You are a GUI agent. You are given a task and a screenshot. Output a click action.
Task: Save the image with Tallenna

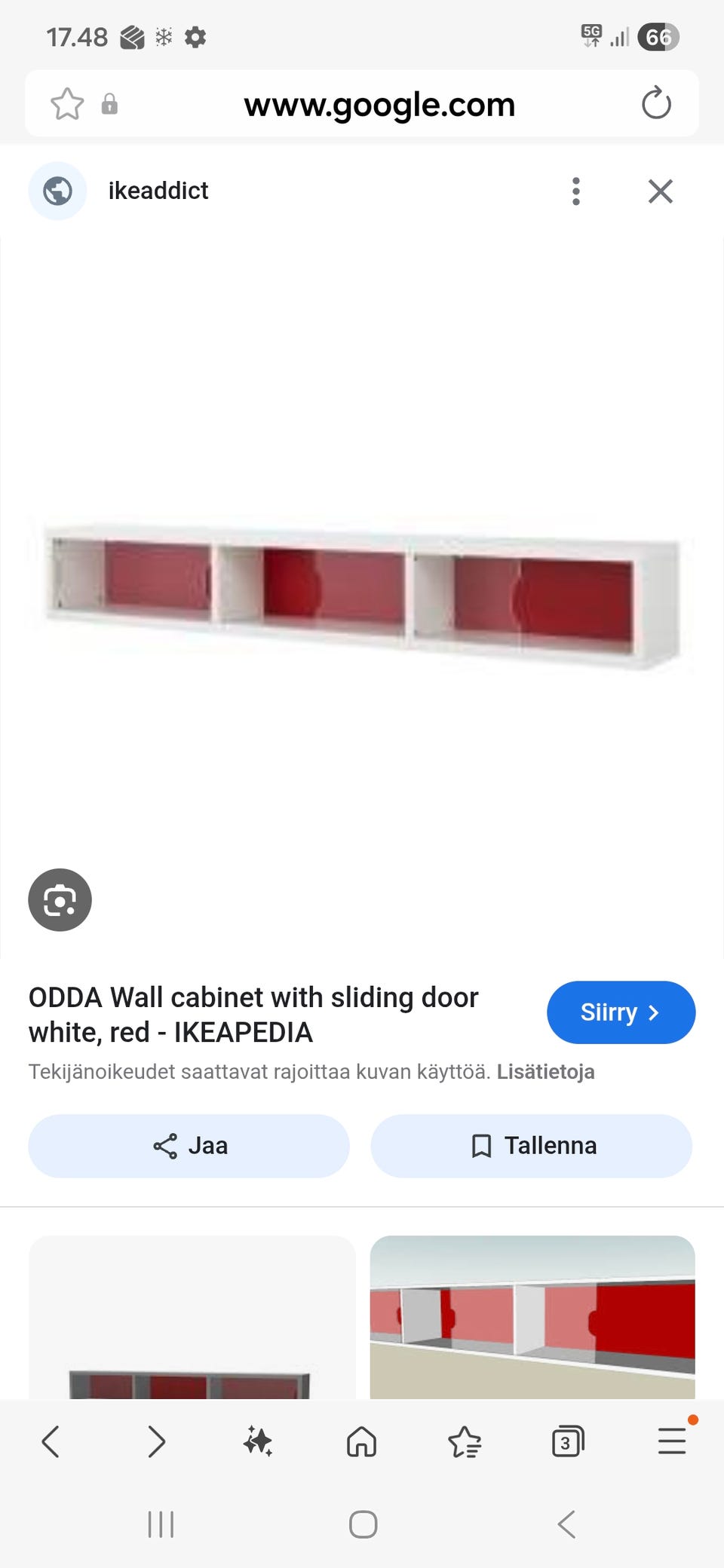(531, 1146)
